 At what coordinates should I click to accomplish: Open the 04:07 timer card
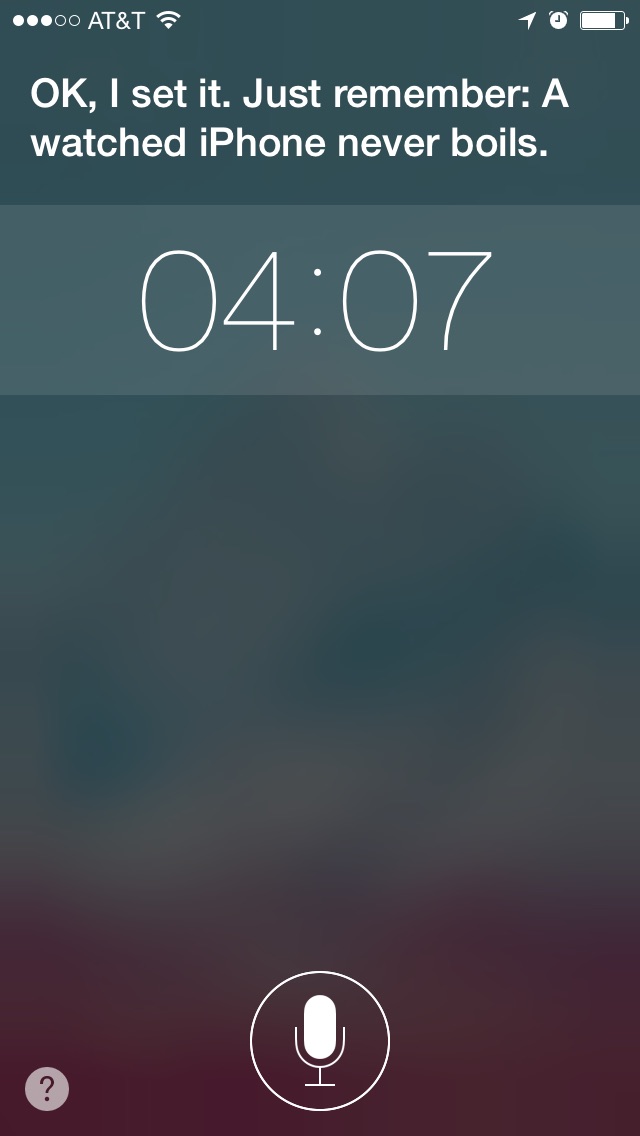[318, 300]
